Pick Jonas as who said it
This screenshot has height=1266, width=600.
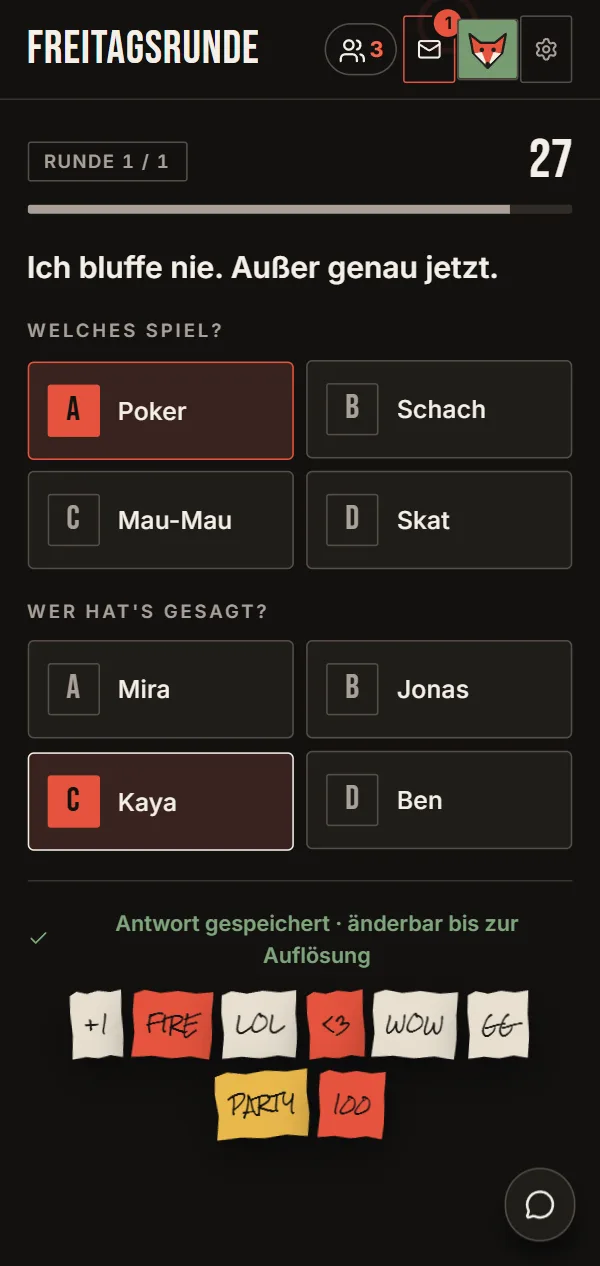(439, 689)
